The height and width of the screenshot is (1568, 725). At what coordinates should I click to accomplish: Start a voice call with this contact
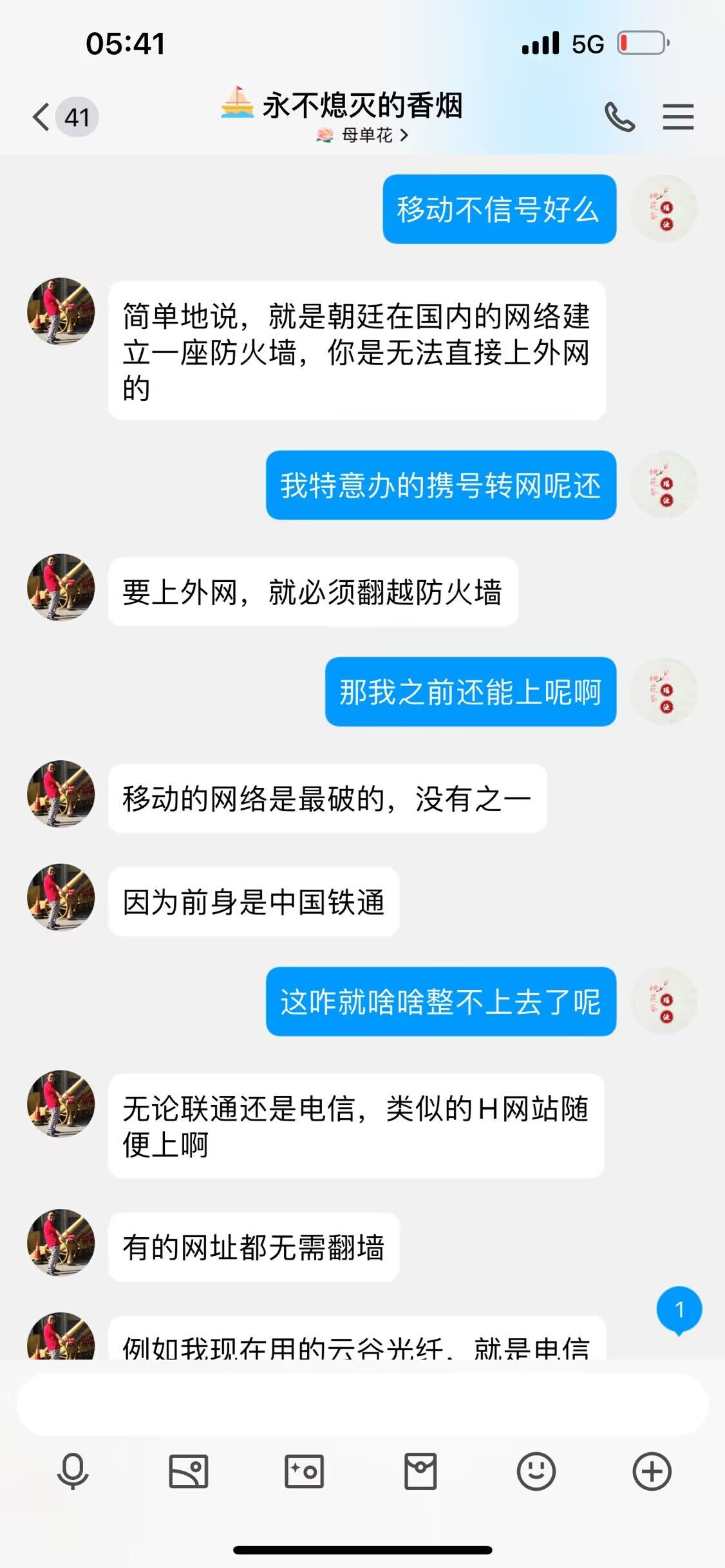619,117
